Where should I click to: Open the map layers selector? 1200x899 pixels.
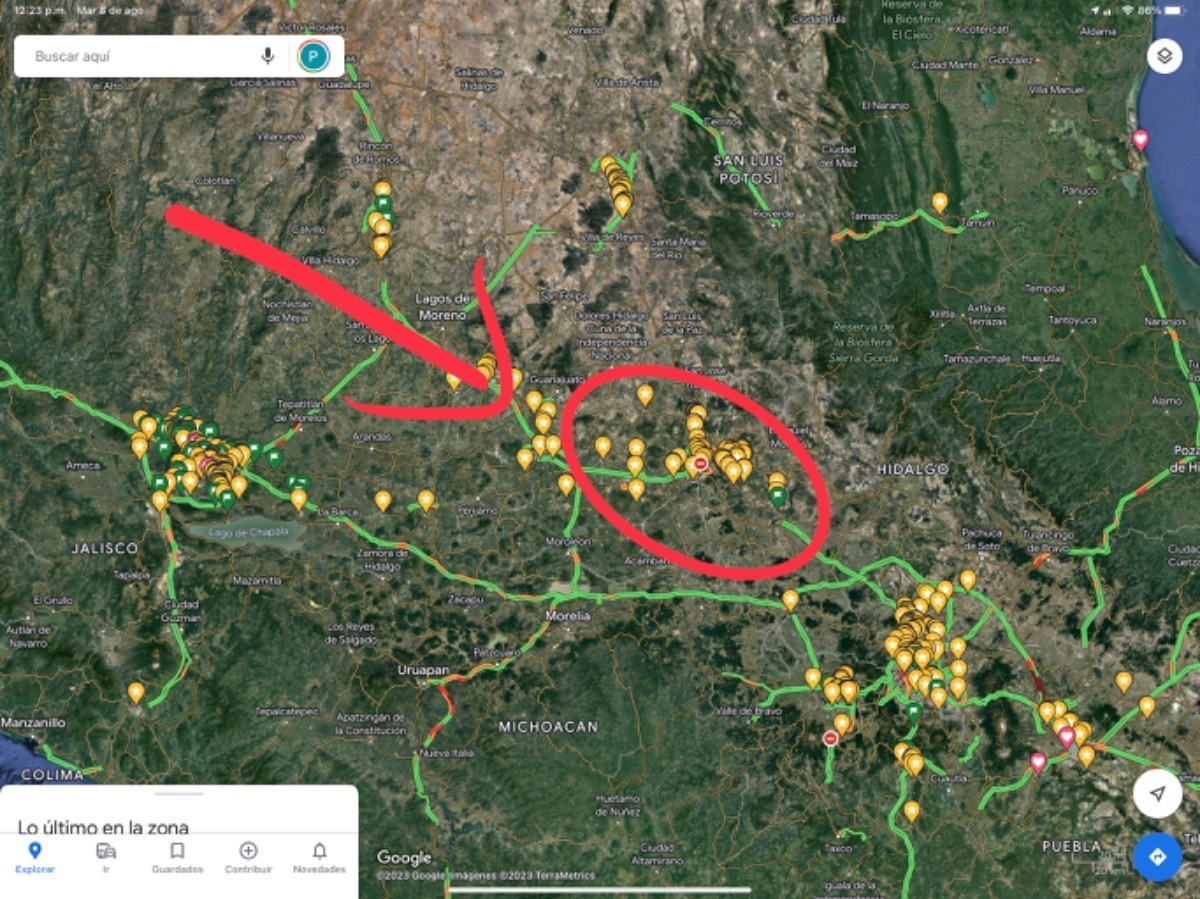(x=1164, y=56)
